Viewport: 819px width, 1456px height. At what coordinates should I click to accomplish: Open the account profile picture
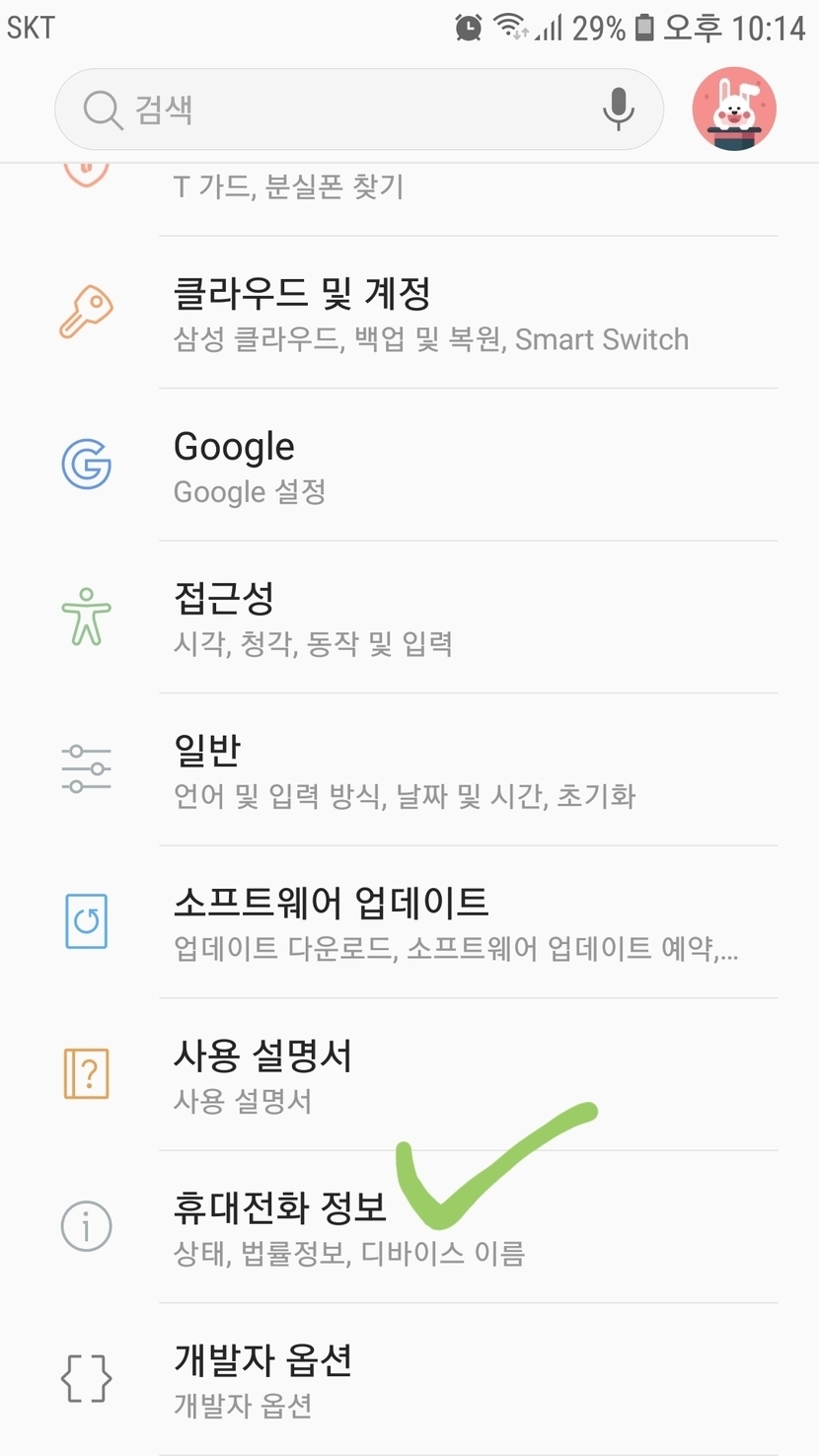734,109
